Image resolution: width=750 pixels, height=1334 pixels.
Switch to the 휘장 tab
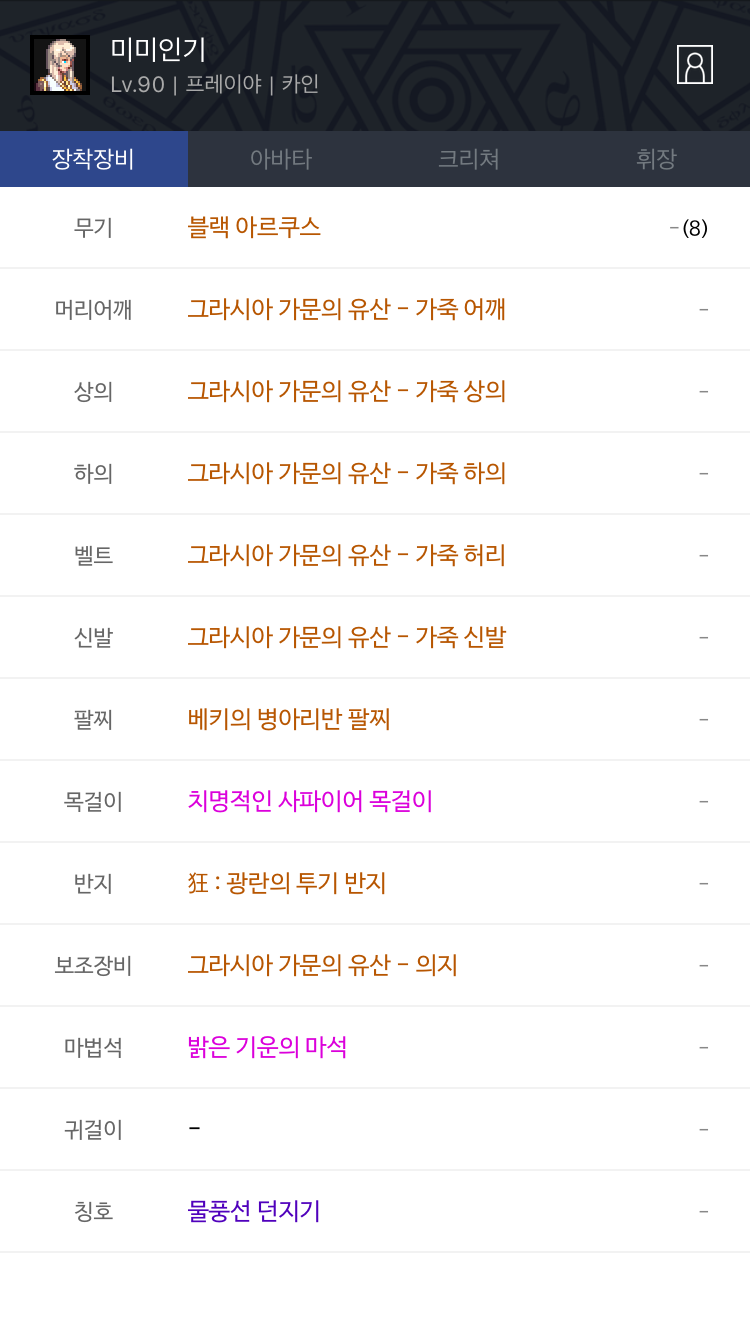(656, 159)
